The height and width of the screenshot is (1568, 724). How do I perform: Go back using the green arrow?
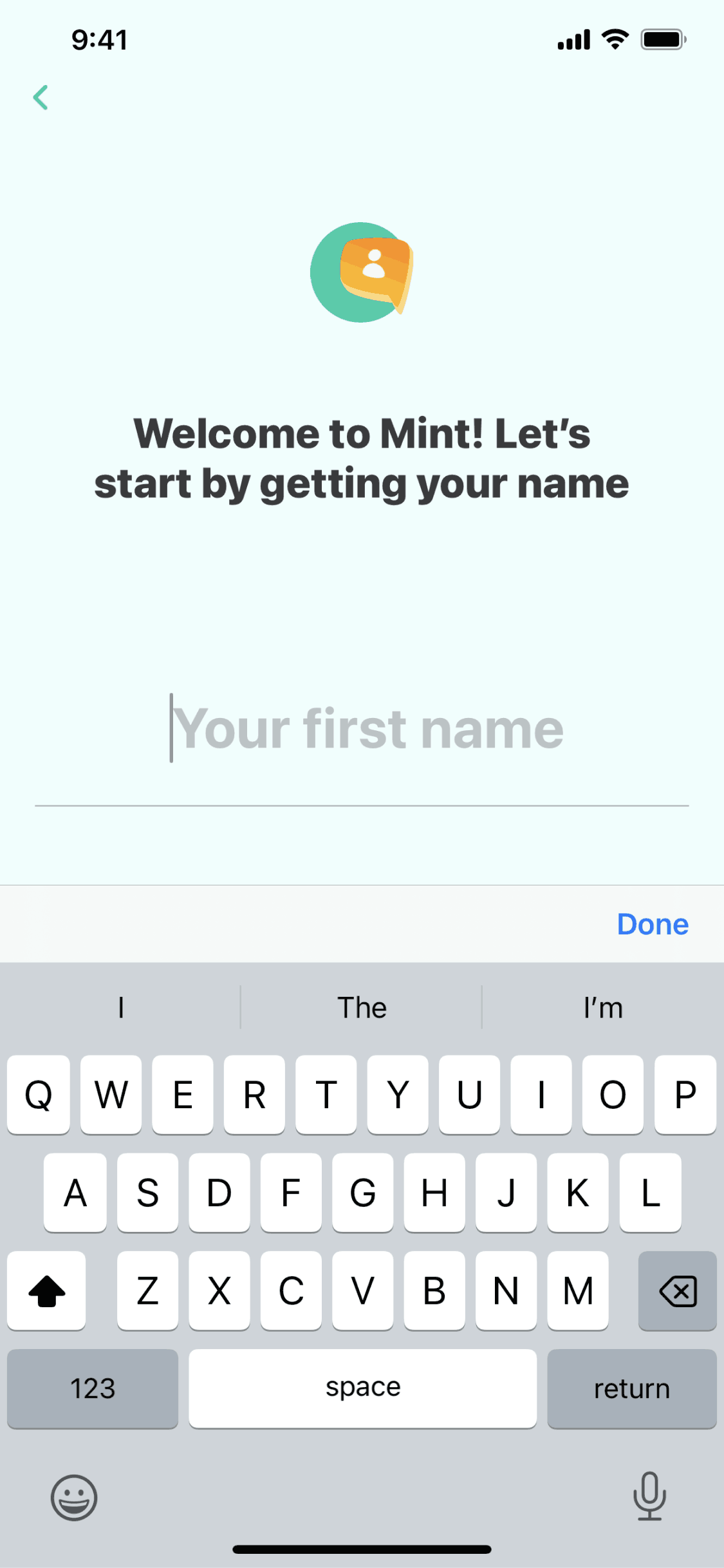(x=41, y=98)
